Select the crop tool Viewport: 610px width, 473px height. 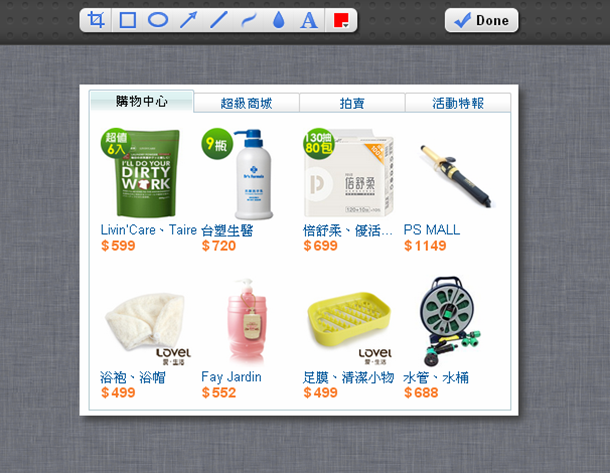click(96, 20)
